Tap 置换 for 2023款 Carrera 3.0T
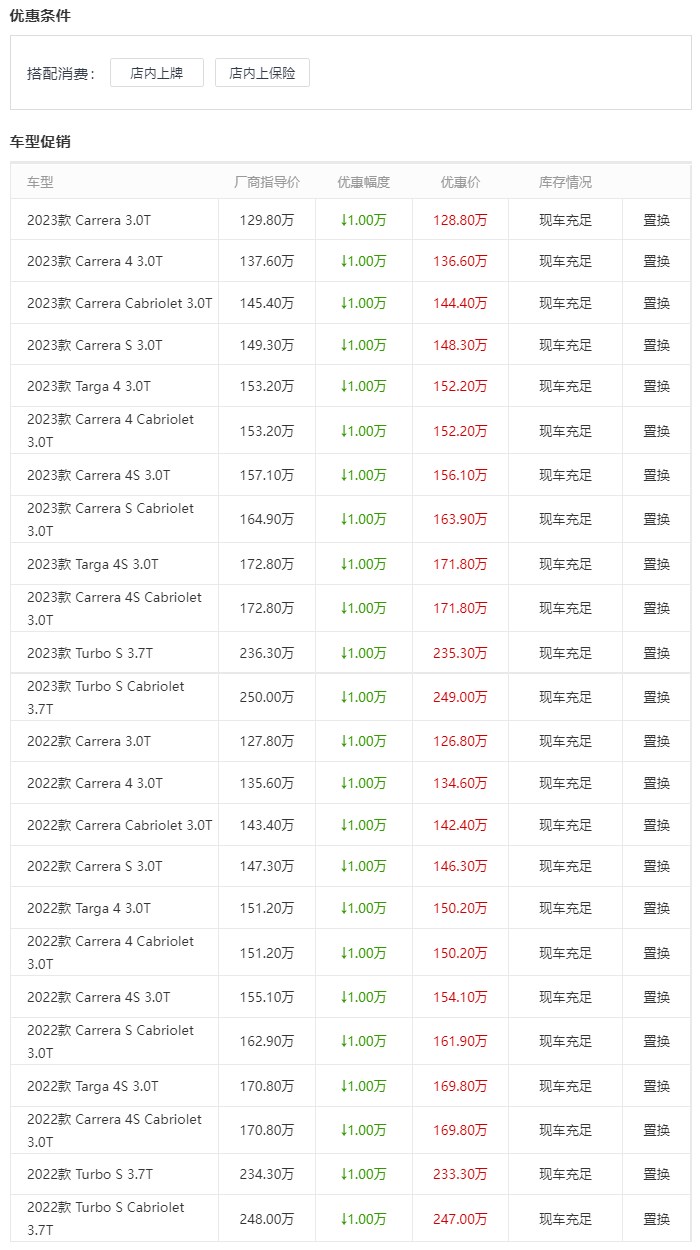Viewport: 700px width, 1250px height. pyautogui.click(x=657, y=220)
